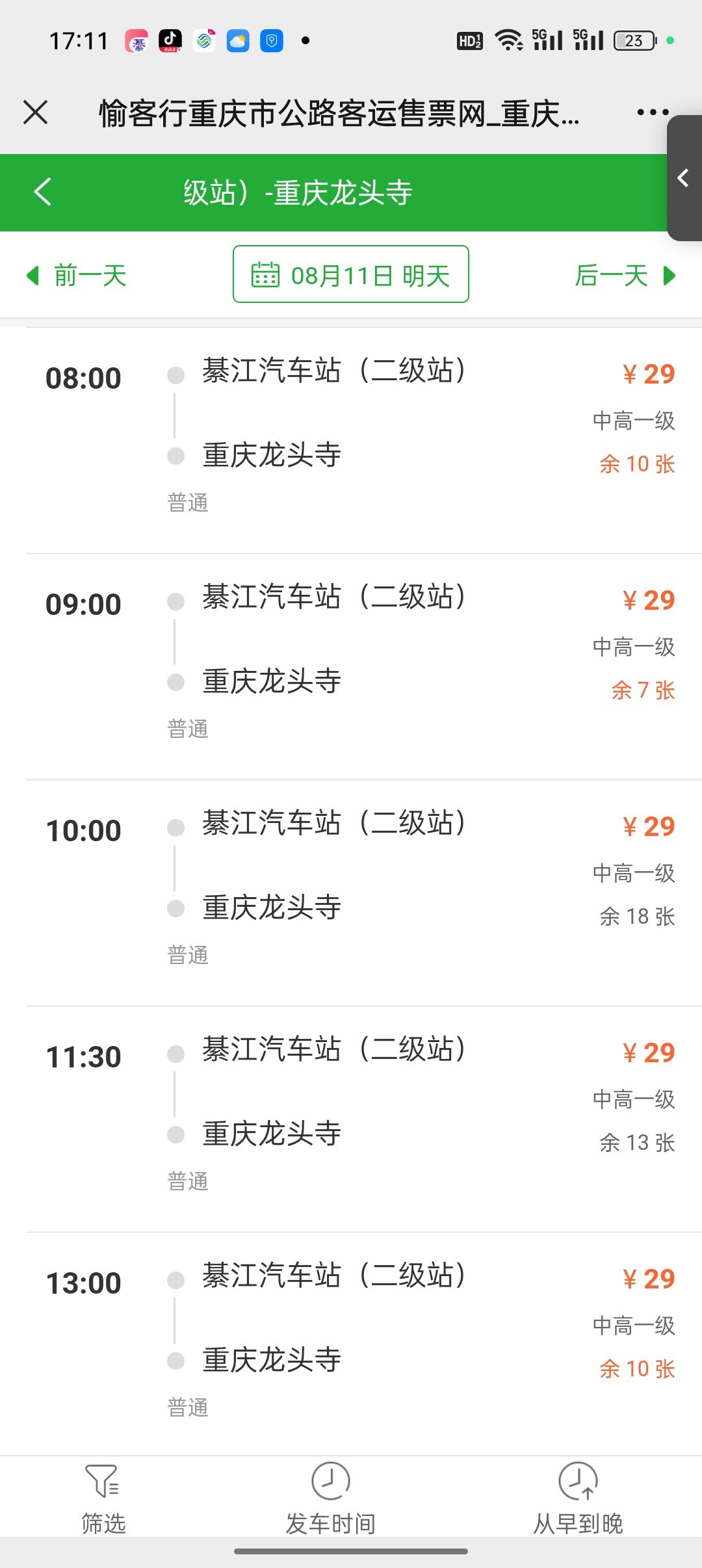Go back from the route results
Viewport: 702px width, 1568px height.
43,192
